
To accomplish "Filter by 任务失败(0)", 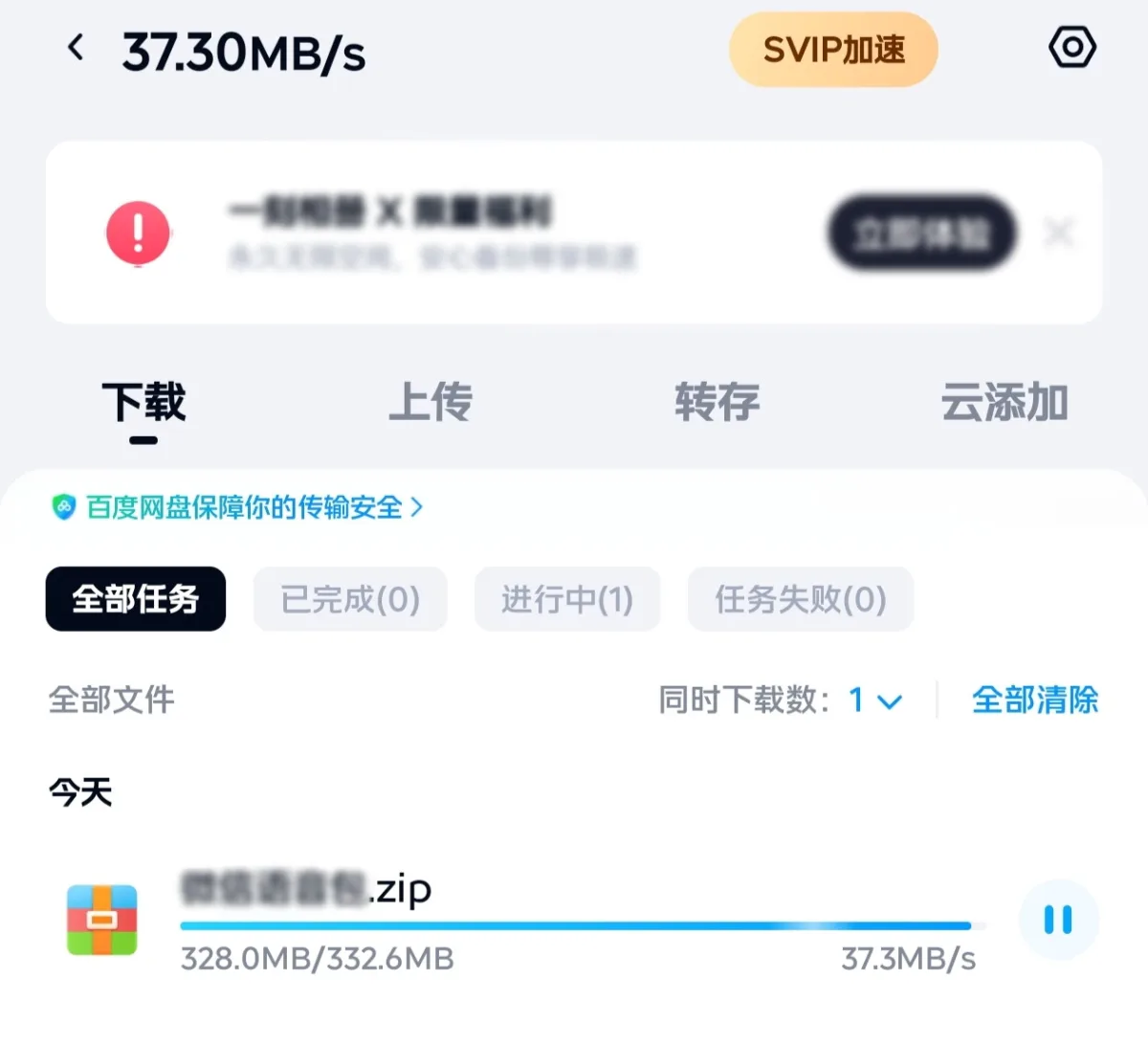I will [801, 599].
